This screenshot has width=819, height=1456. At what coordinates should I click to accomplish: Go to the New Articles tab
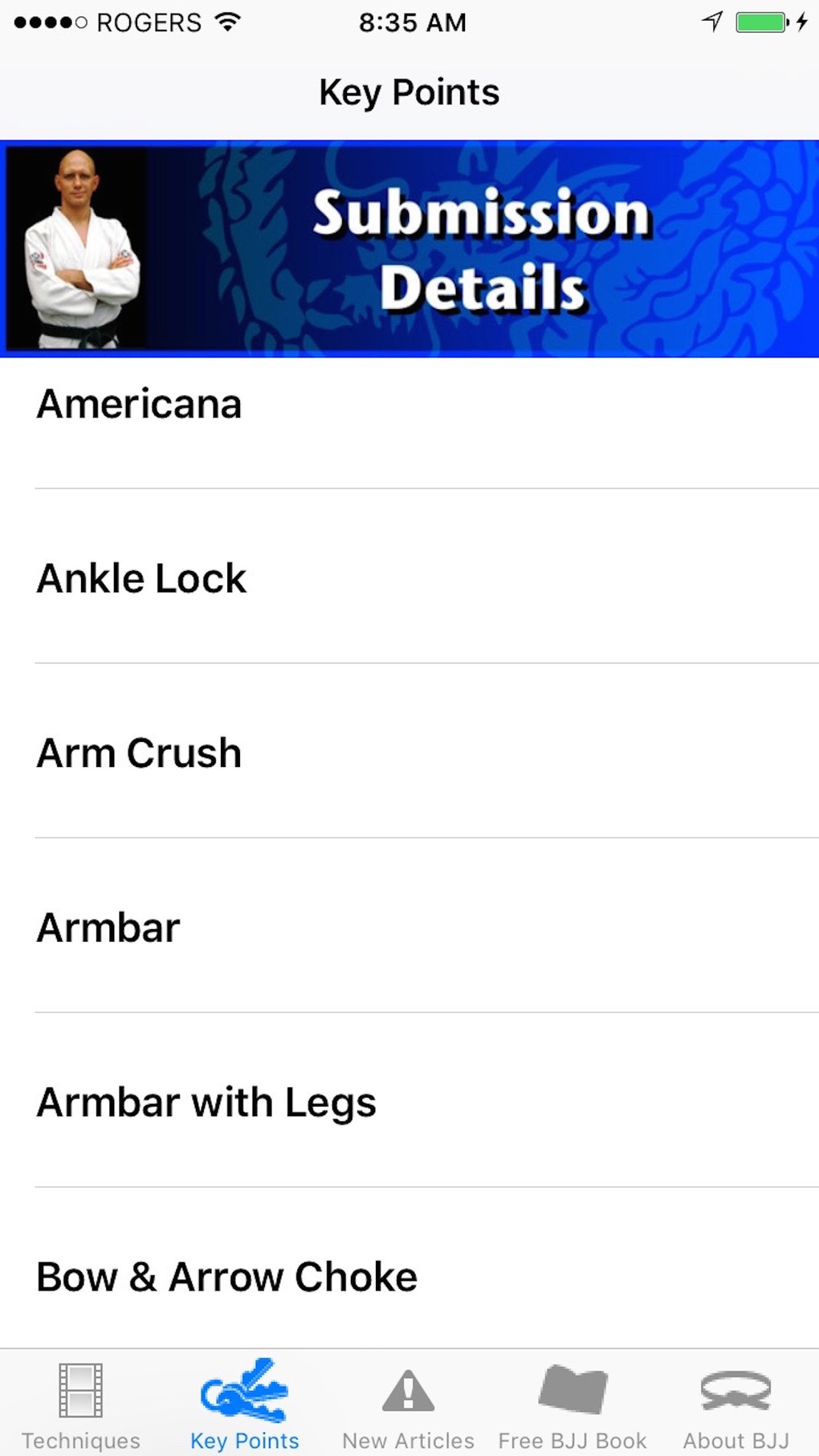pos(408,1404)
